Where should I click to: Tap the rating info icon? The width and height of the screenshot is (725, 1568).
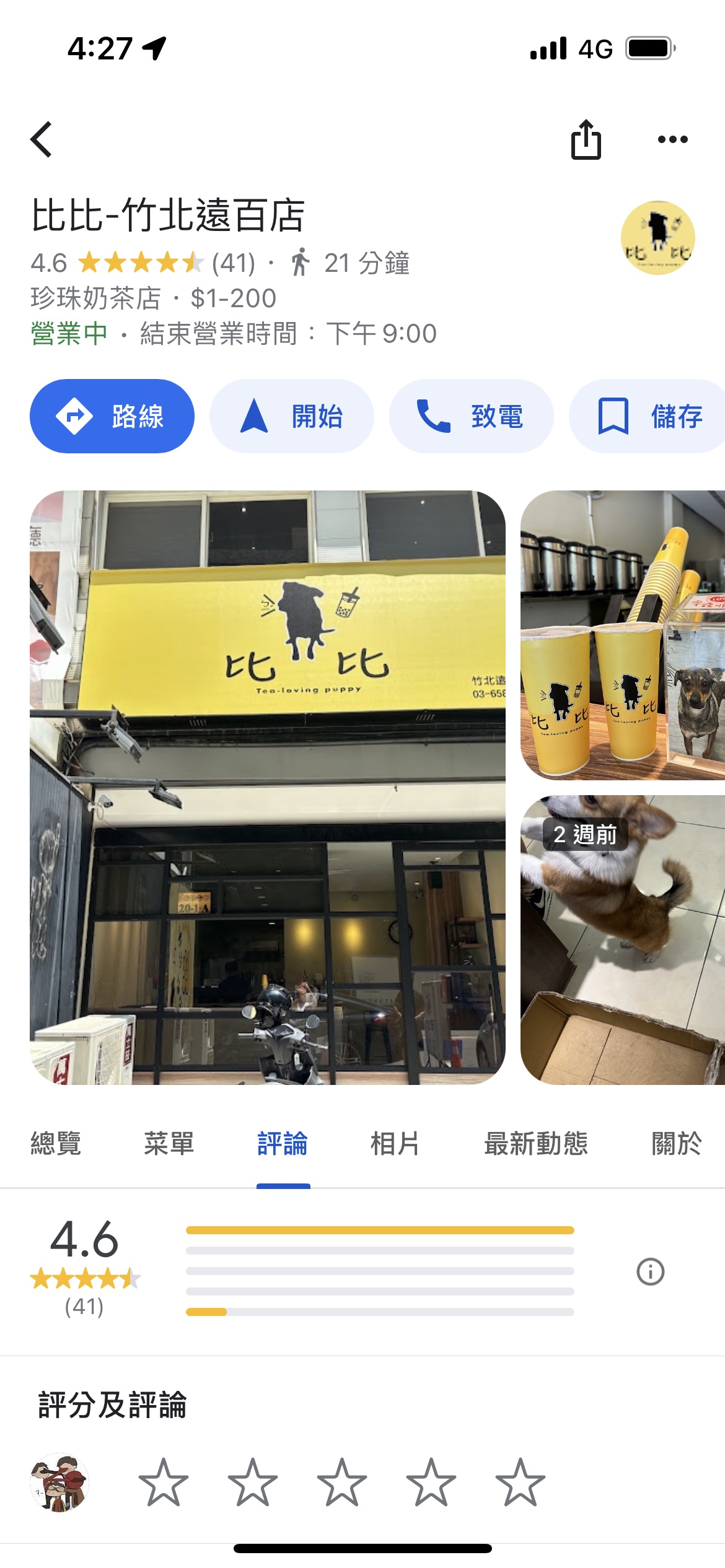(650, 1272)
